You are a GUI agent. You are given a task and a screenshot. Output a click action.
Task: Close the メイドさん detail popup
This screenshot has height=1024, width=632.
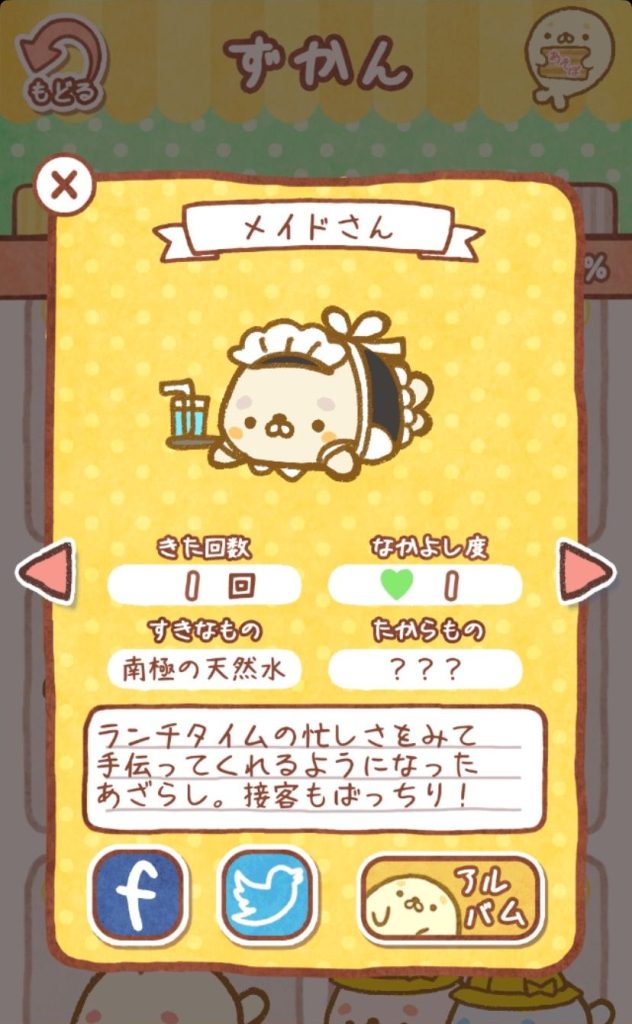(x=64, y=187)
